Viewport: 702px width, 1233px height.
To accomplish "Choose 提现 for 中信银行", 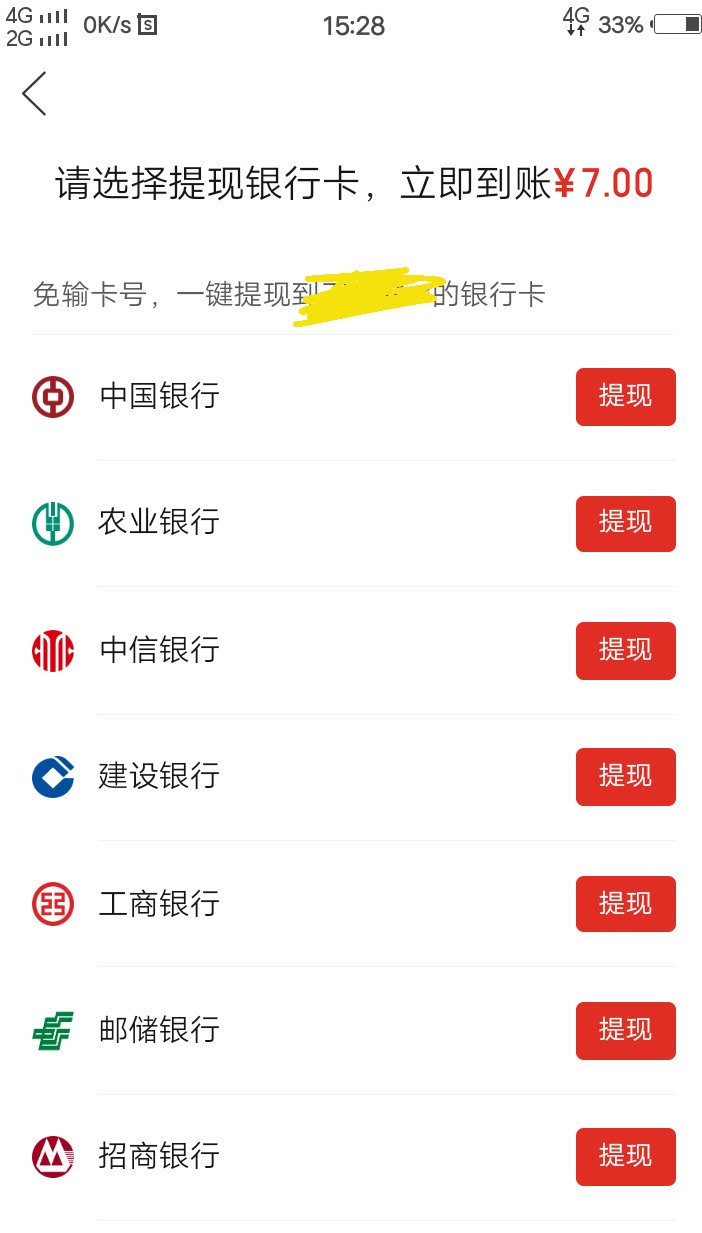I will [x=625, y=650].
